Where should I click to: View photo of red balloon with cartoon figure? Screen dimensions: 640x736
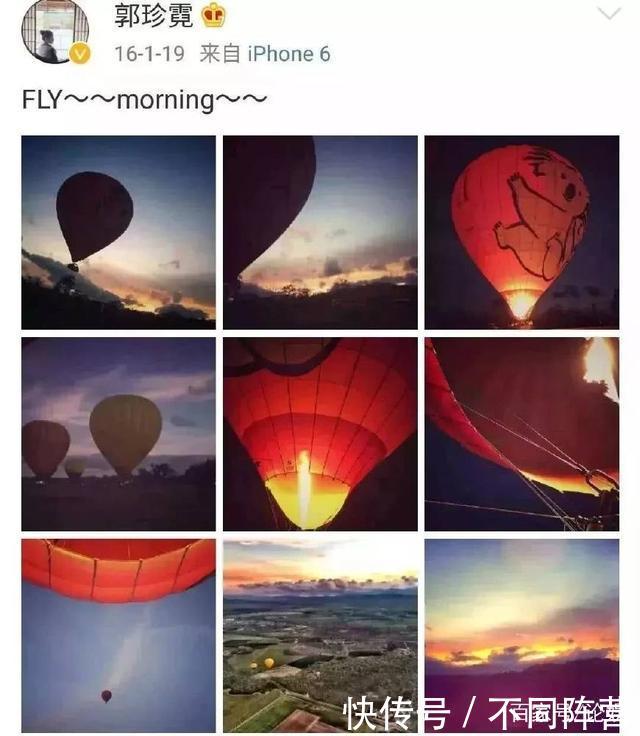pyautogui.click(x=521, y=232)
